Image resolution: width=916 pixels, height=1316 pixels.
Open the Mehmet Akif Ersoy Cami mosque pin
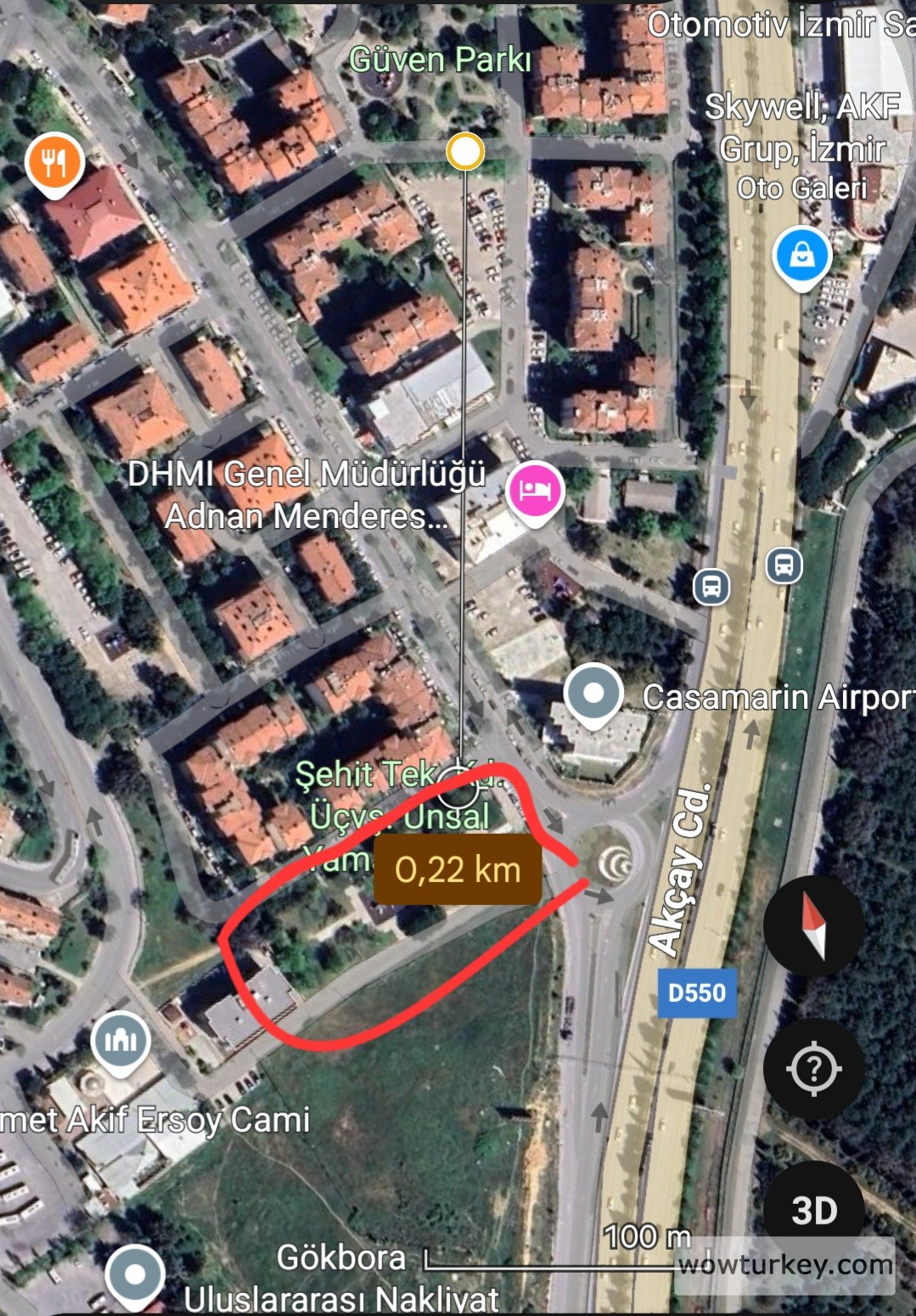(x=121, y=1040)
